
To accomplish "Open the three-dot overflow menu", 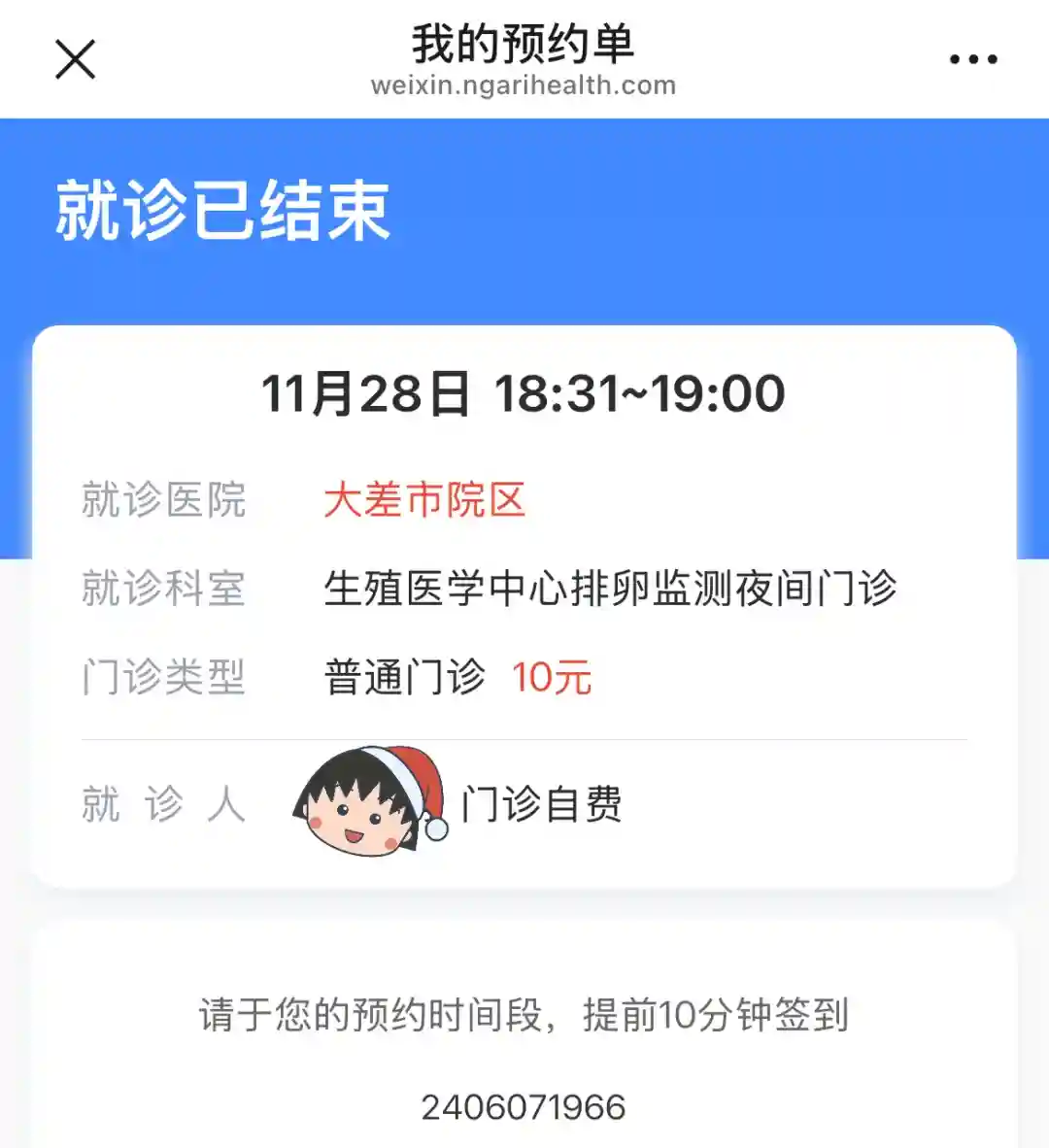I will 972,59.
